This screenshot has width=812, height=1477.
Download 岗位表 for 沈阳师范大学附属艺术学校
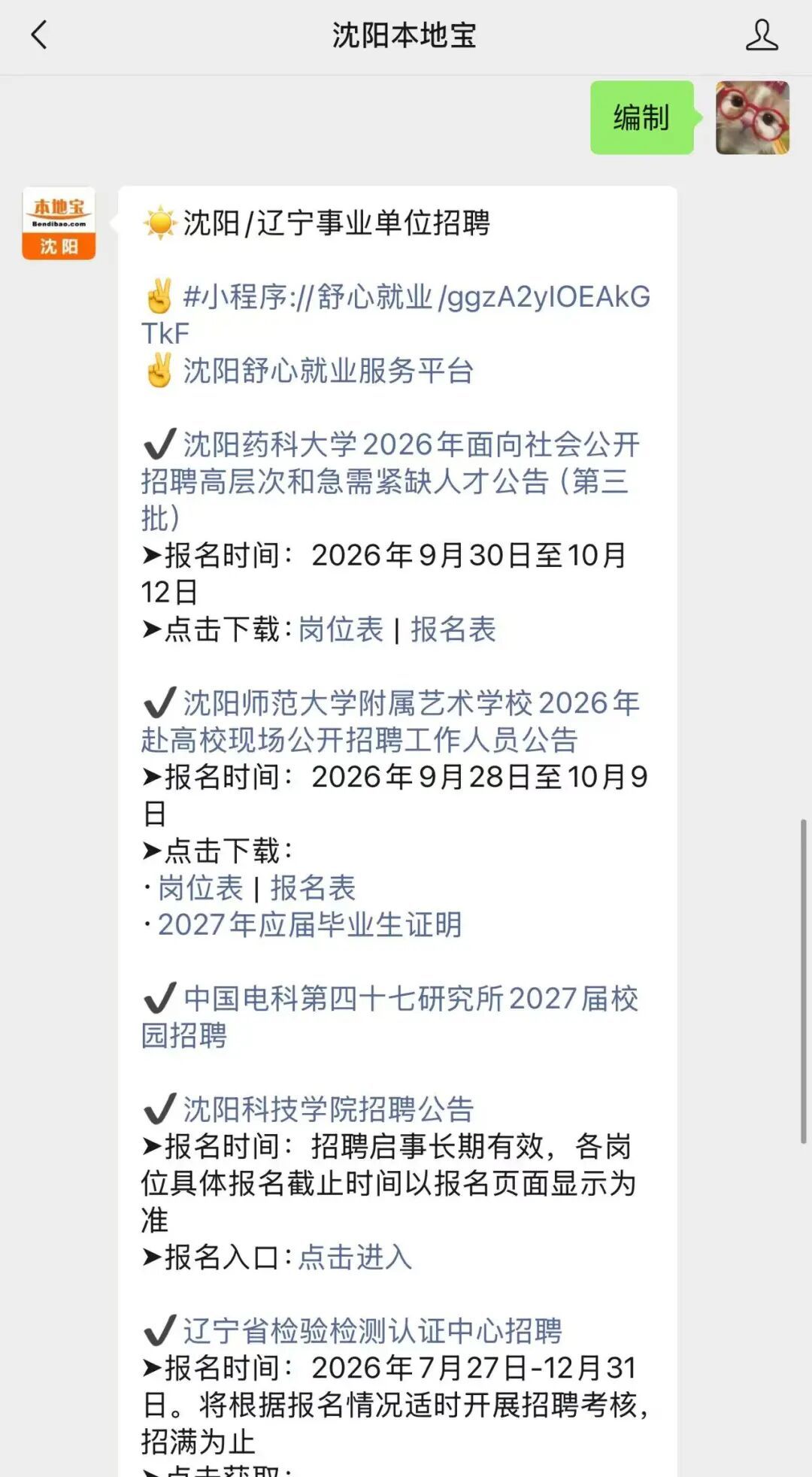[x=201, y=888]
